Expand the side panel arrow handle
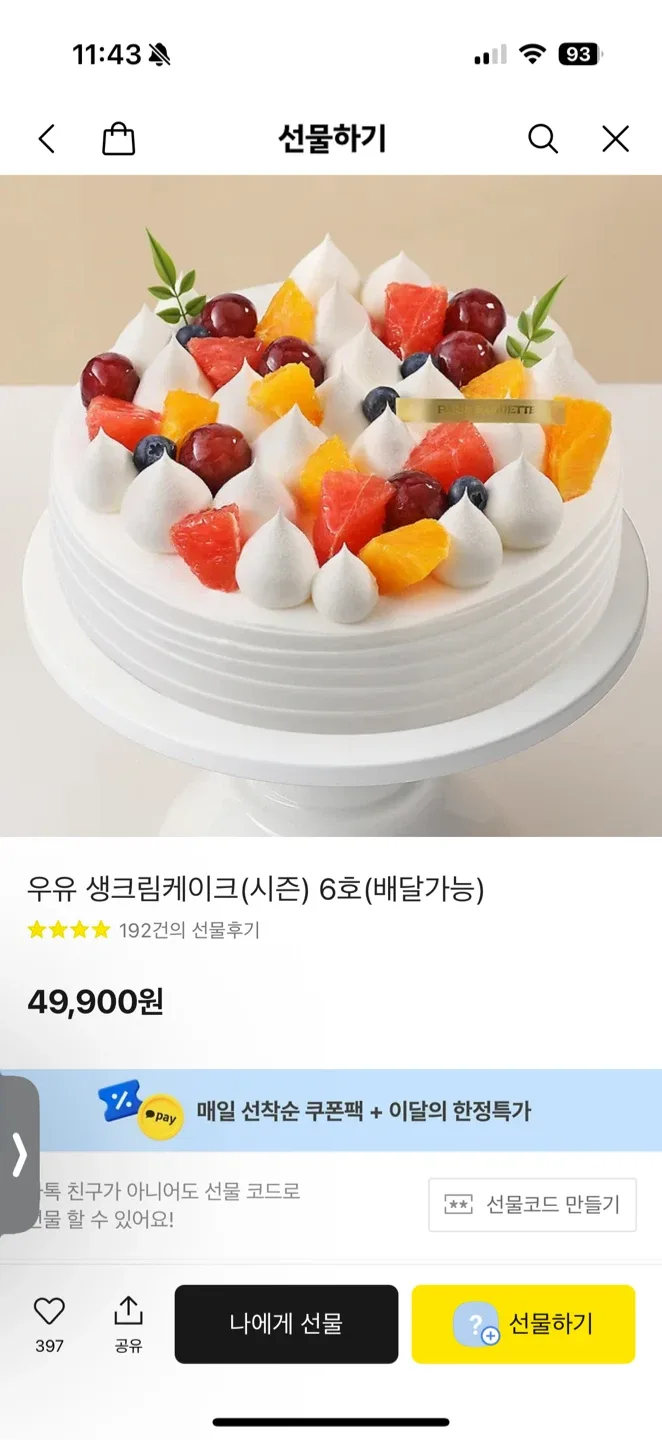The width and height of the screenshot is (662, 1440). 19,1155
